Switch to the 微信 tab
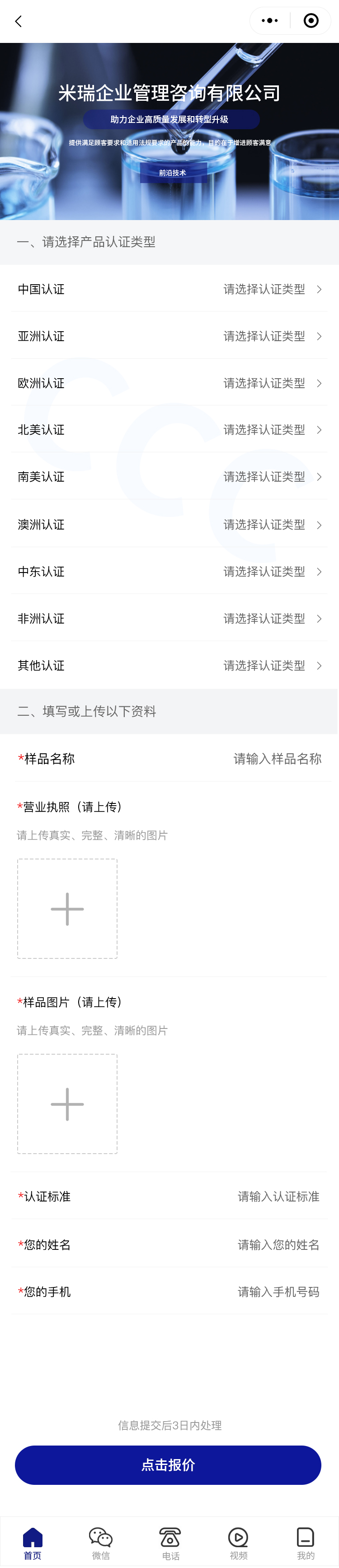Viewport: 339px width, 1568px height. pyautogui.click(x=101, y=1544)
